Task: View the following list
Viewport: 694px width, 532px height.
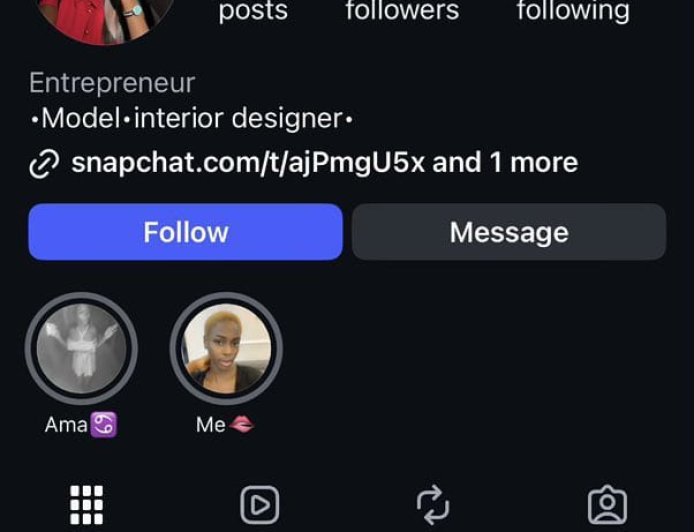Action: [573, 11]
